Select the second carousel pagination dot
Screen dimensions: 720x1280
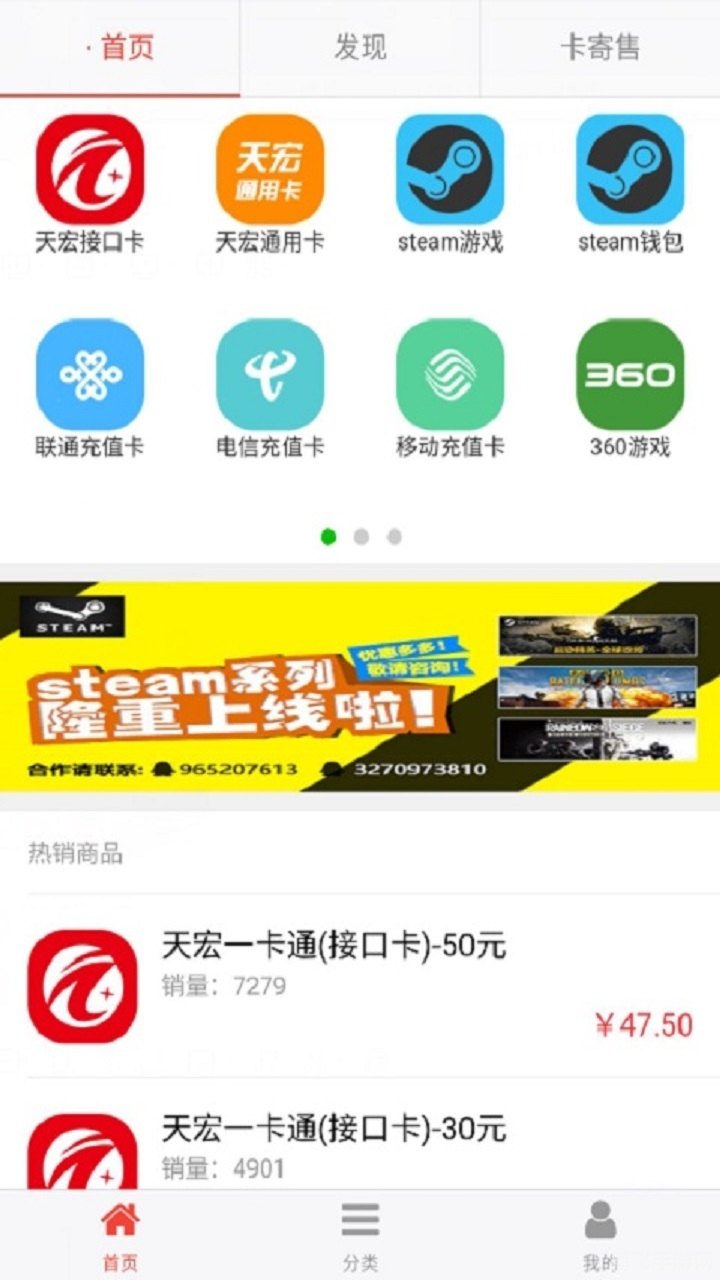[x=360, y=536]
